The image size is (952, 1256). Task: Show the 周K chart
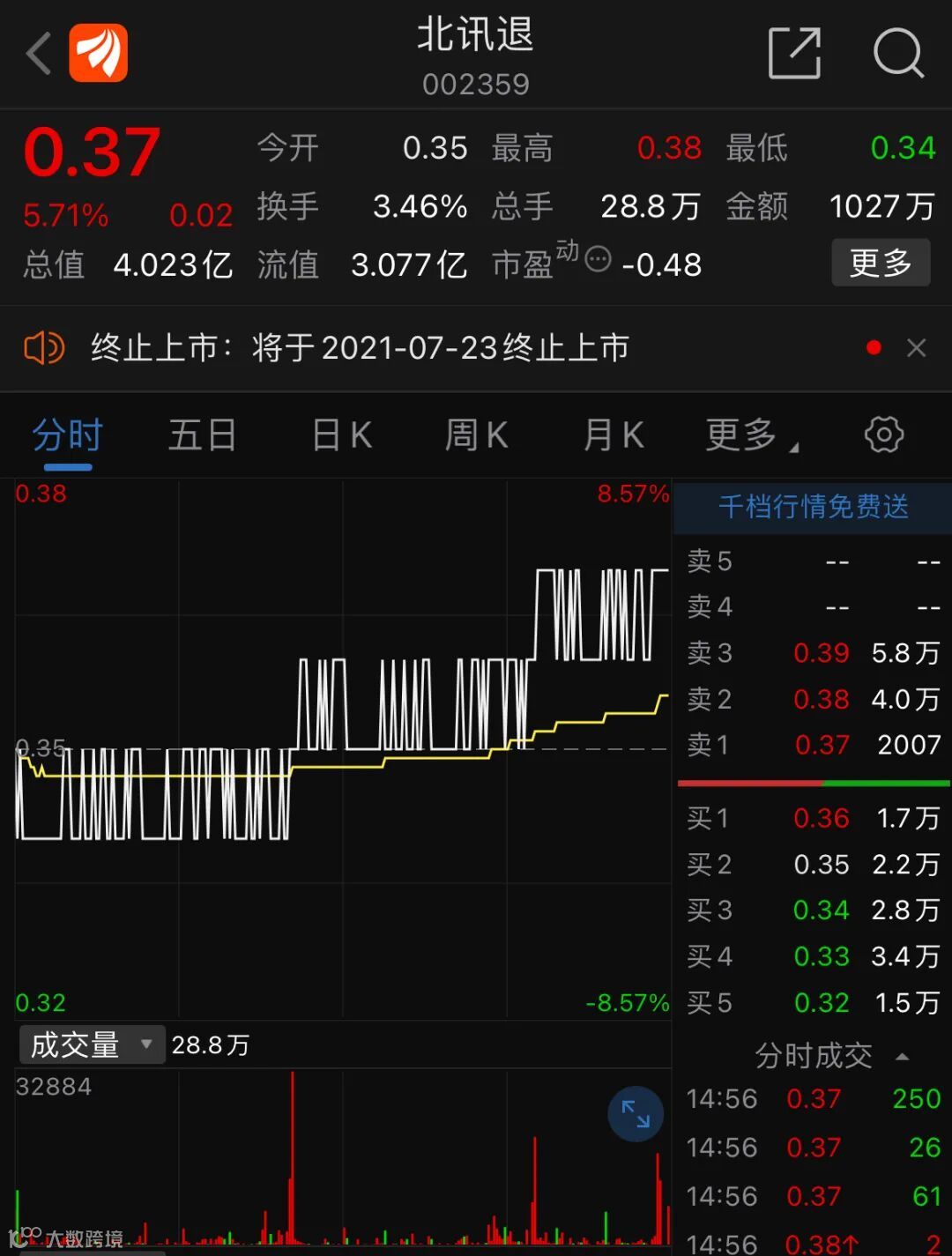point(477,435)
